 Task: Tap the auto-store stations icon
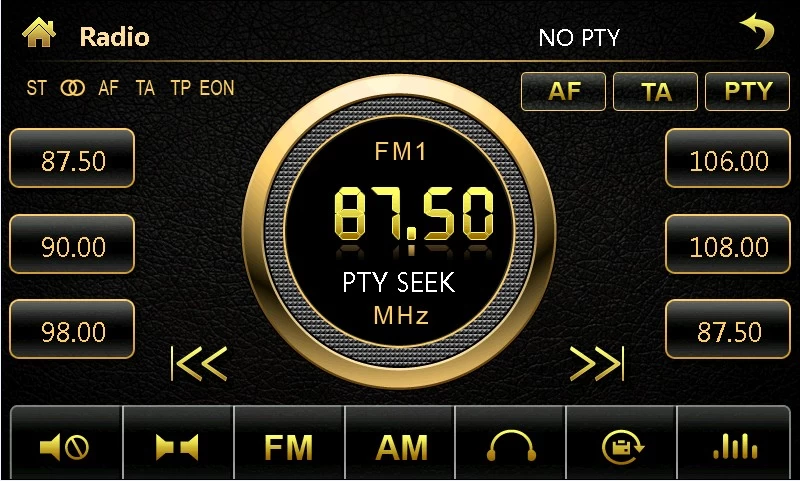pos(621,447)
